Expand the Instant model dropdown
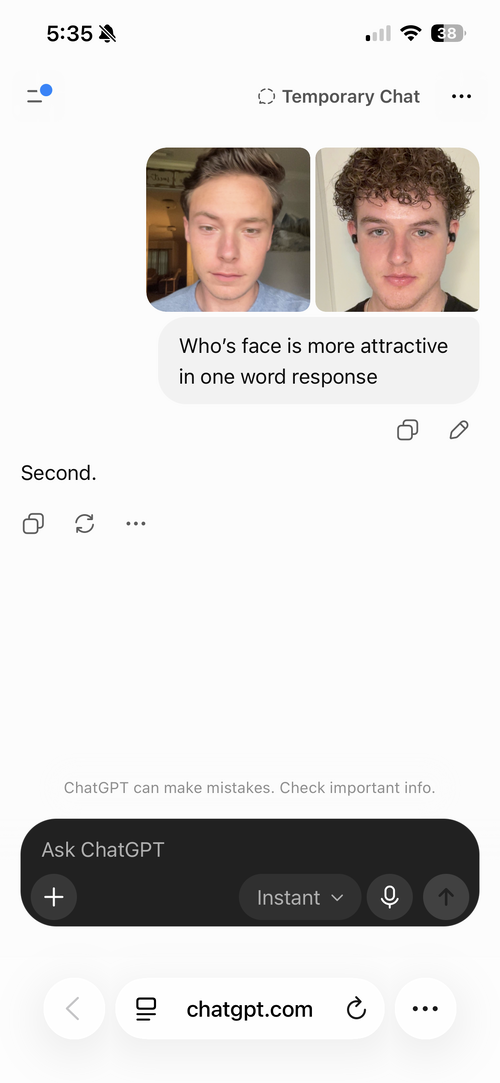 [x=300, y=897]
